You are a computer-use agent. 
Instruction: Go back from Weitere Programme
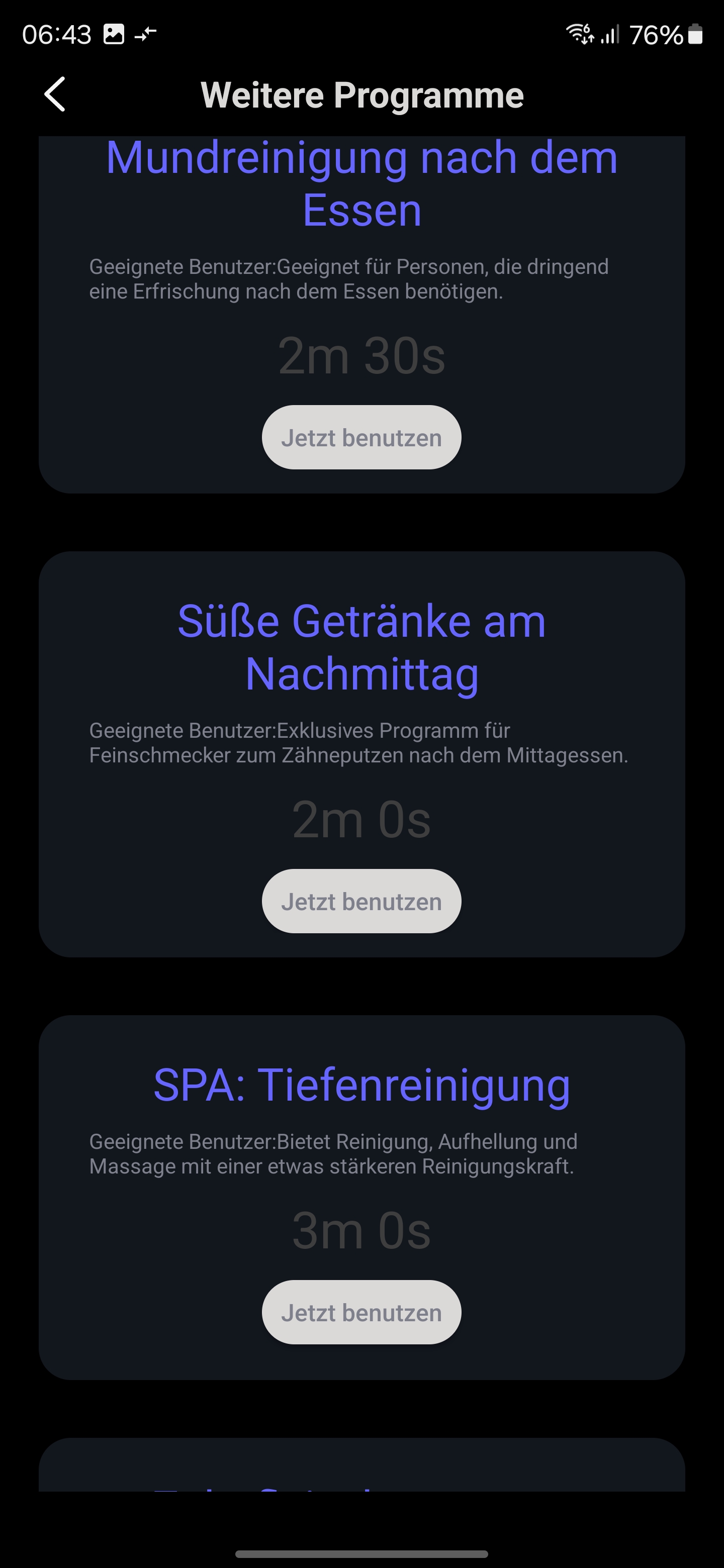(55, 94)
